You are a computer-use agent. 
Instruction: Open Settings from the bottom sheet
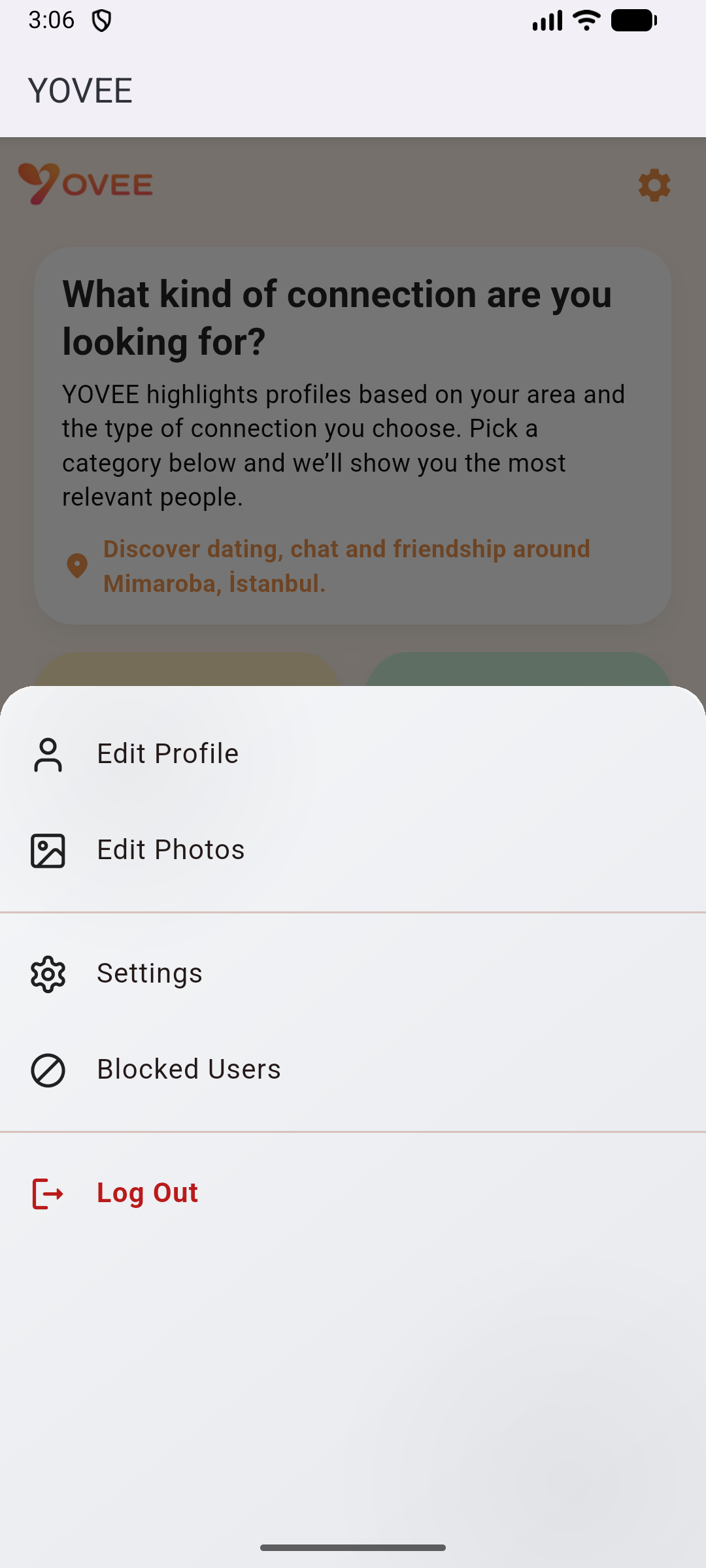pyautogui.click(x=149, y=973)
